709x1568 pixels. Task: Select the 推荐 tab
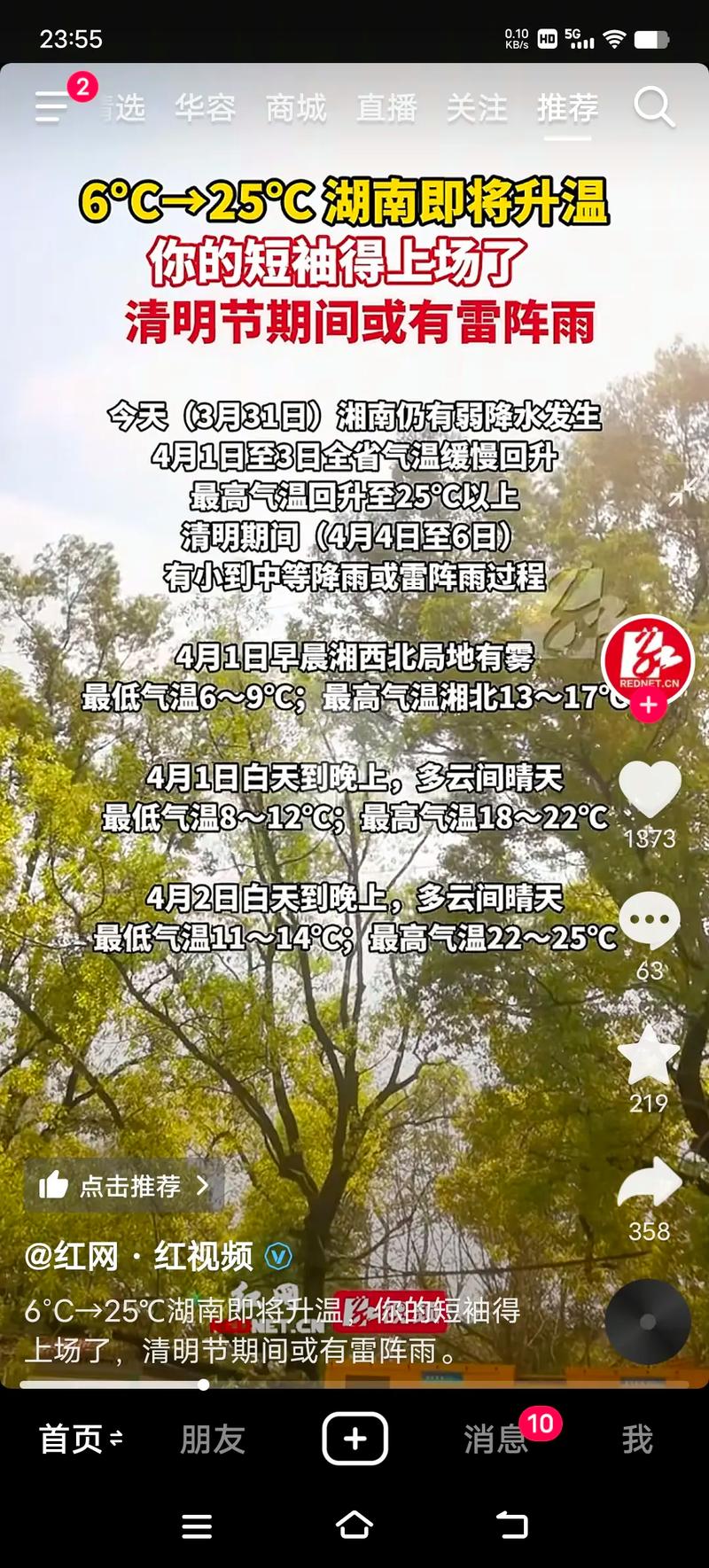tap(567, 108)
